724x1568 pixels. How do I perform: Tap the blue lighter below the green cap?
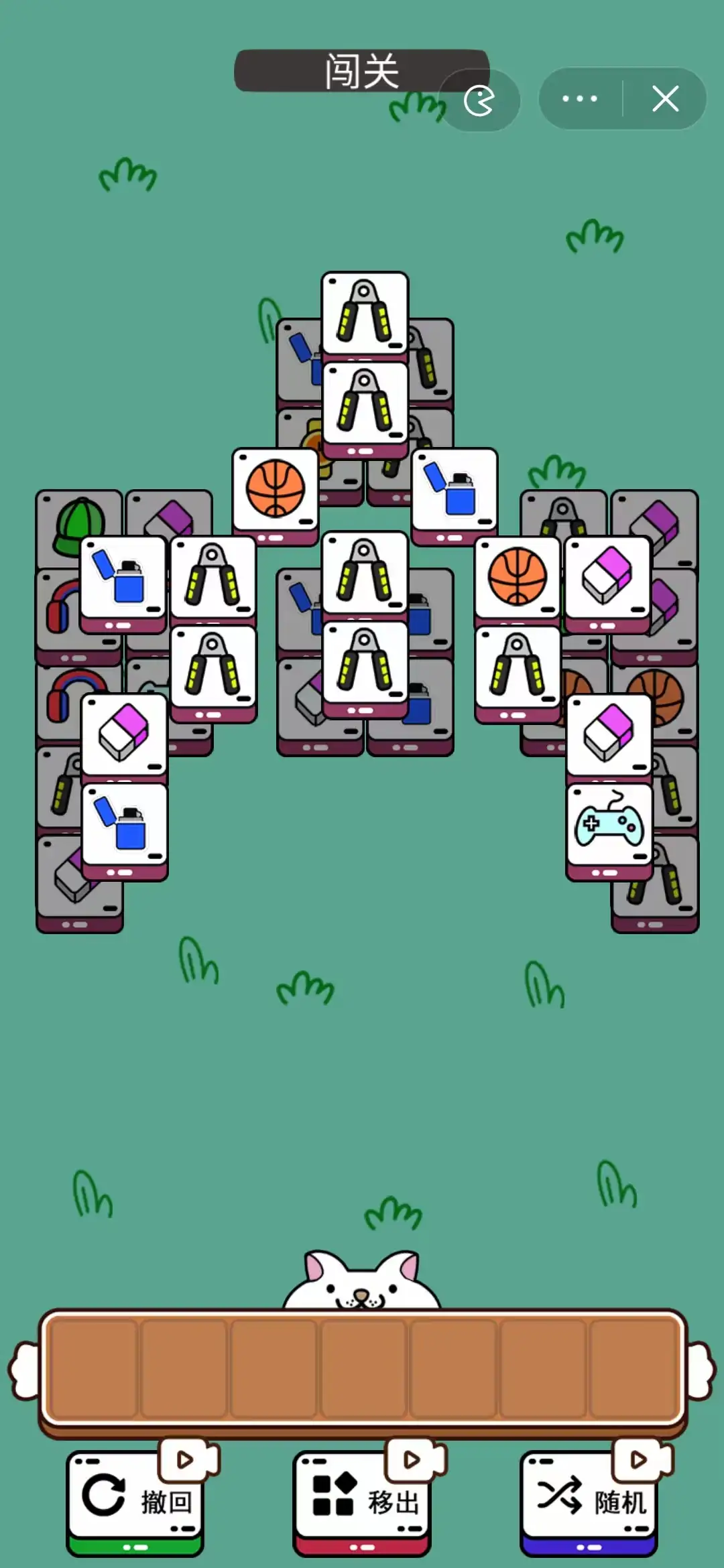point(123,578)
